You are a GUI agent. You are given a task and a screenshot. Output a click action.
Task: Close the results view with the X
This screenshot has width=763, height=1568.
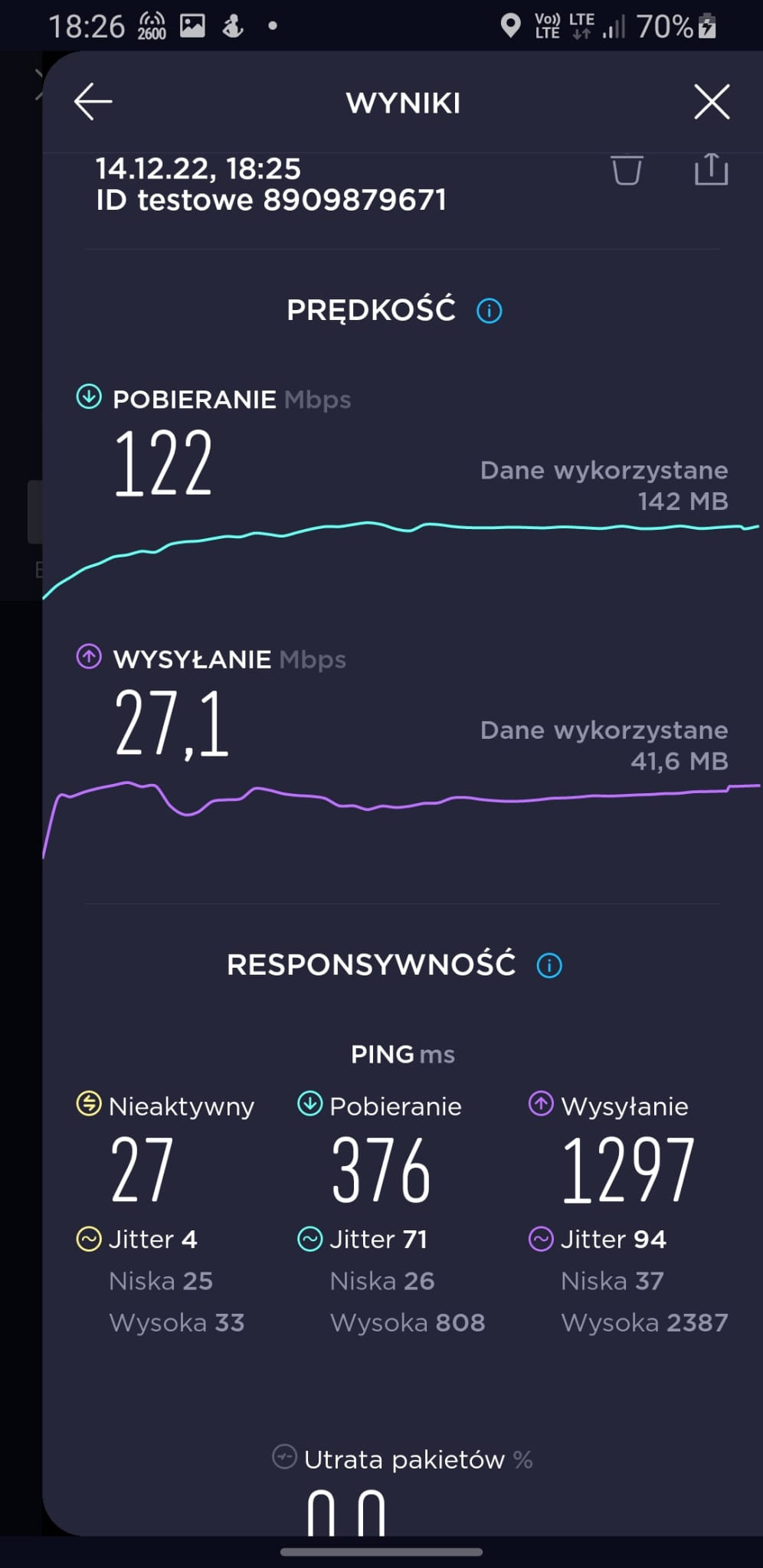[x=711, y=102]
